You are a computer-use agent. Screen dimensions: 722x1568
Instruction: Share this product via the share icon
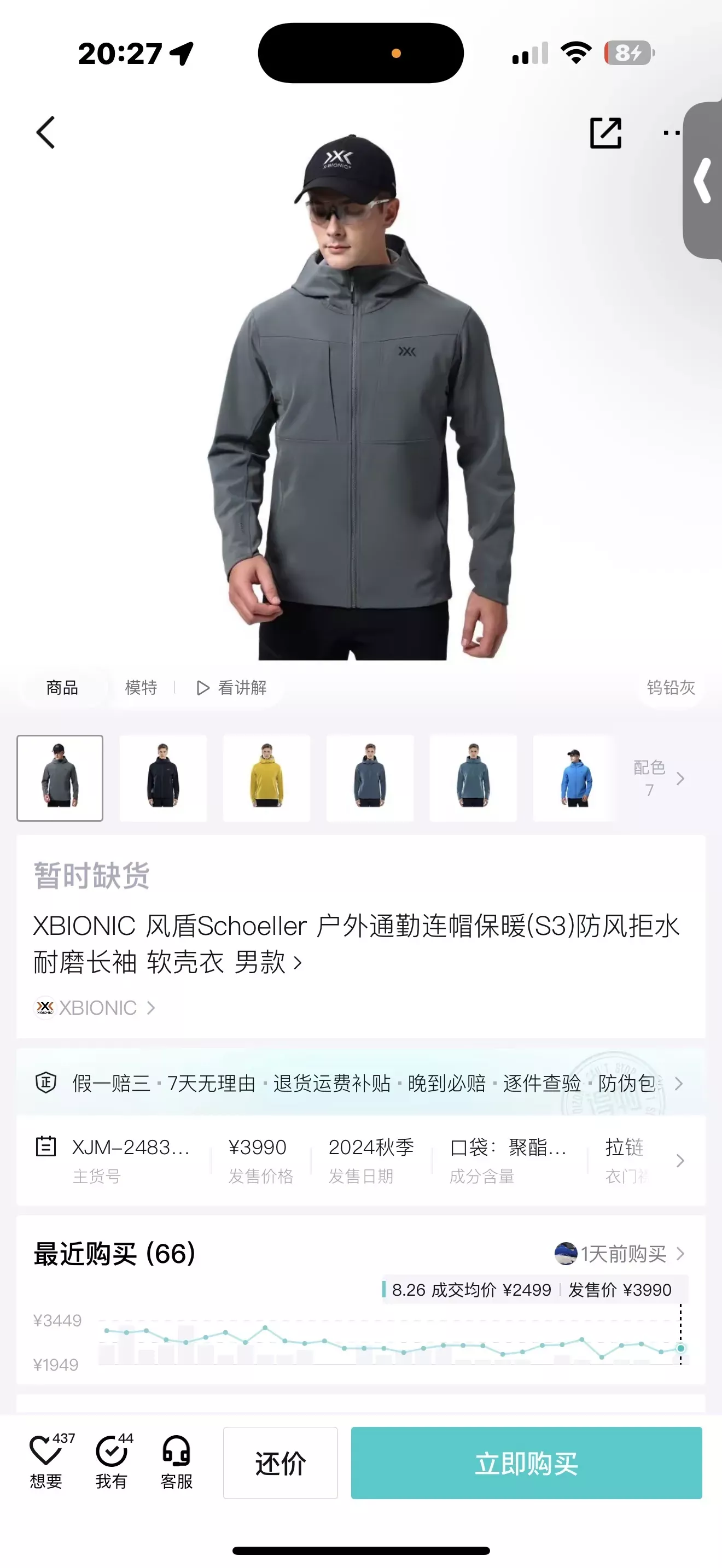coord(605,133)
